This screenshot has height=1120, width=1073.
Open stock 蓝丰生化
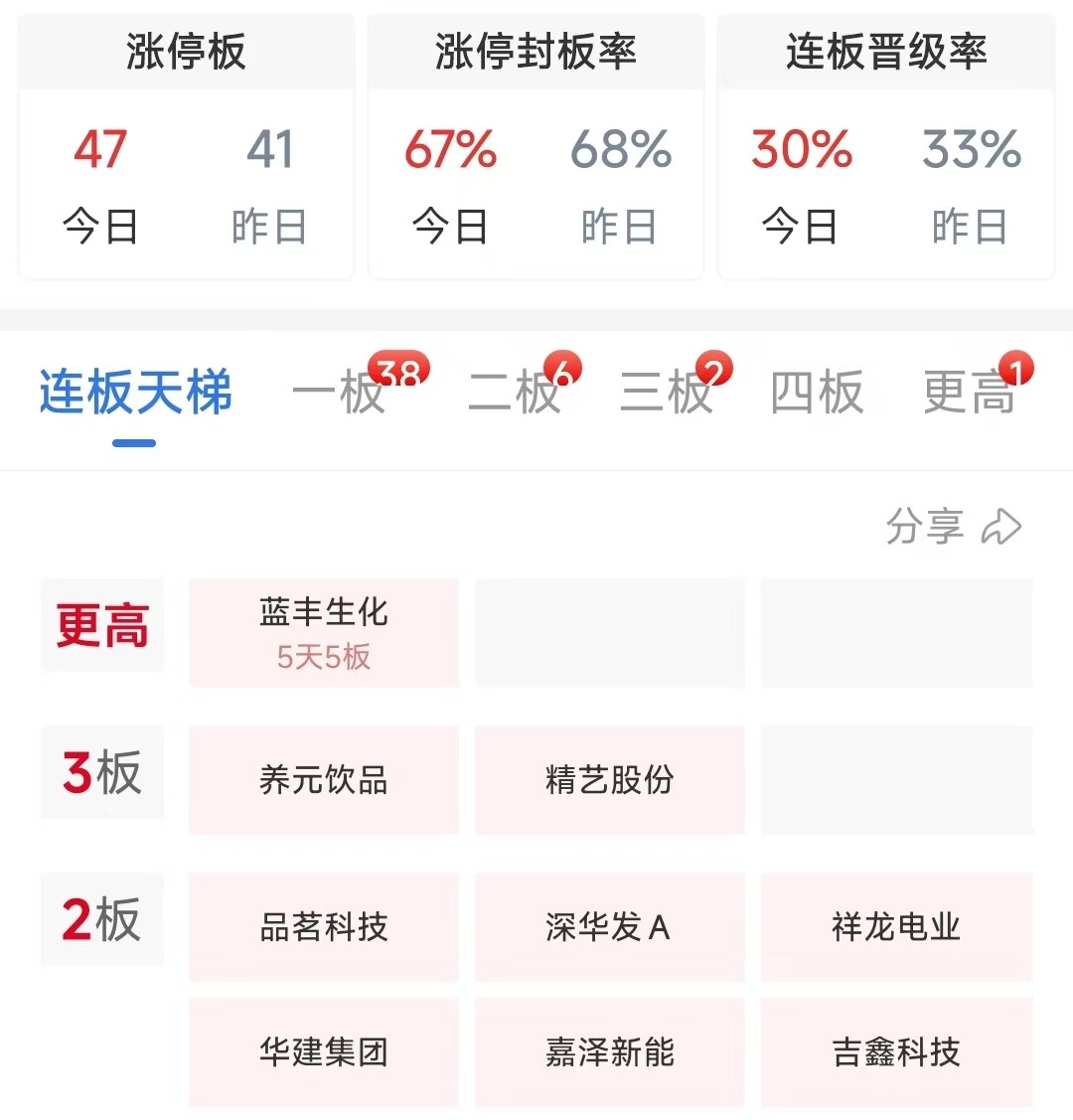pyautogui.click(x=324, y=632)
